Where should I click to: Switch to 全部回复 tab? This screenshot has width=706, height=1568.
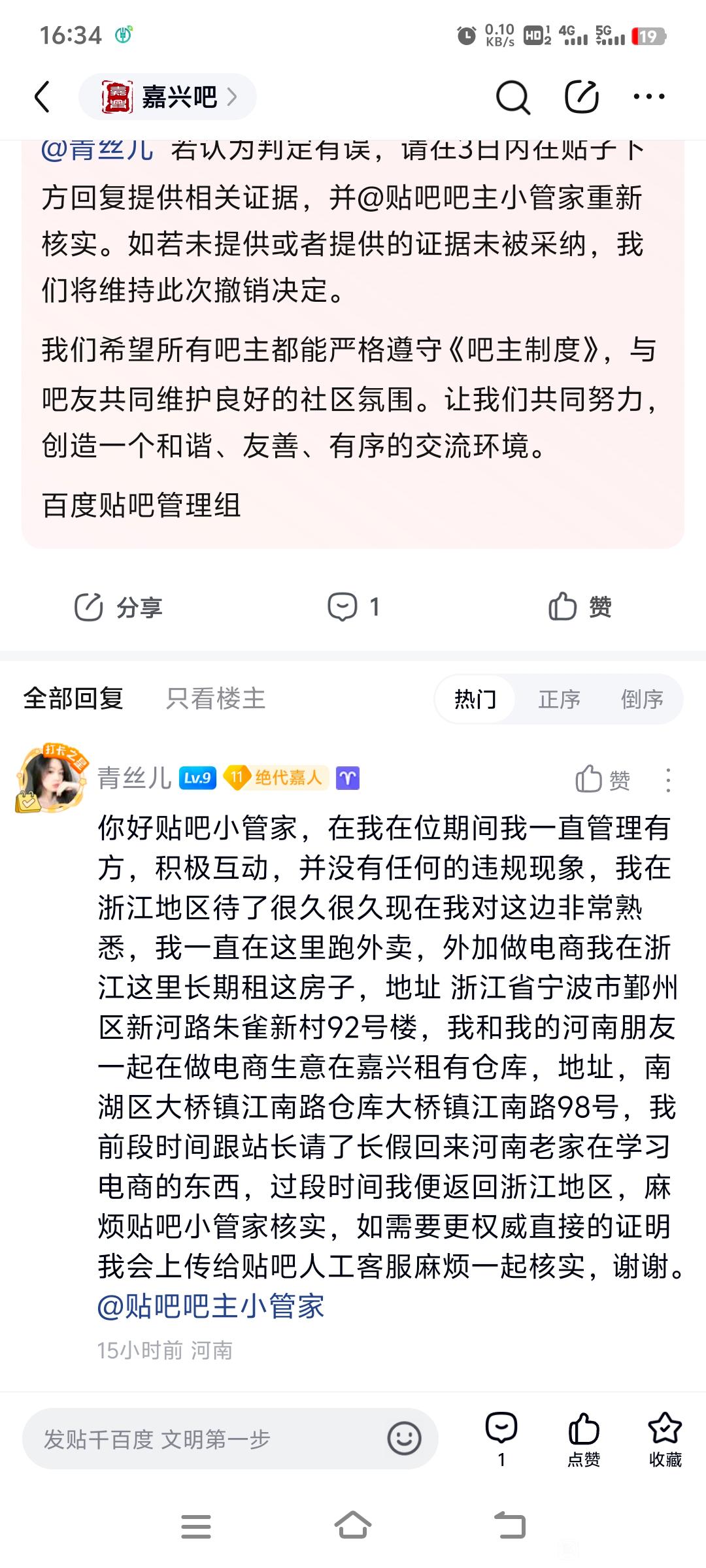74,698
